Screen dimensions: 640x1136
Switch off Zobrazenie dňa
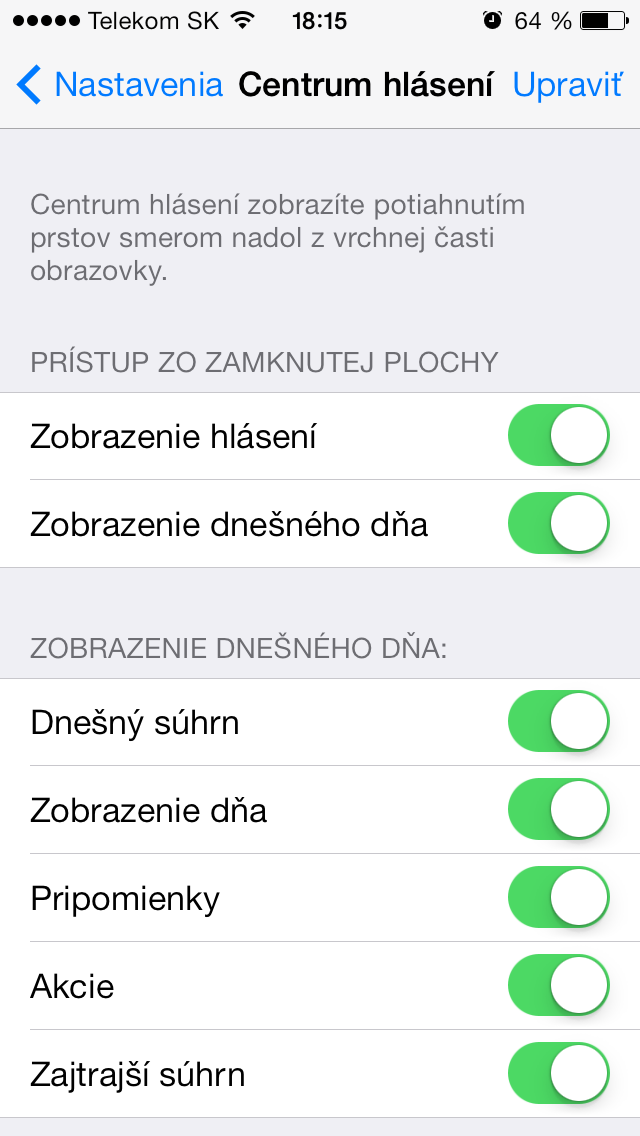[x=559, y=810]
